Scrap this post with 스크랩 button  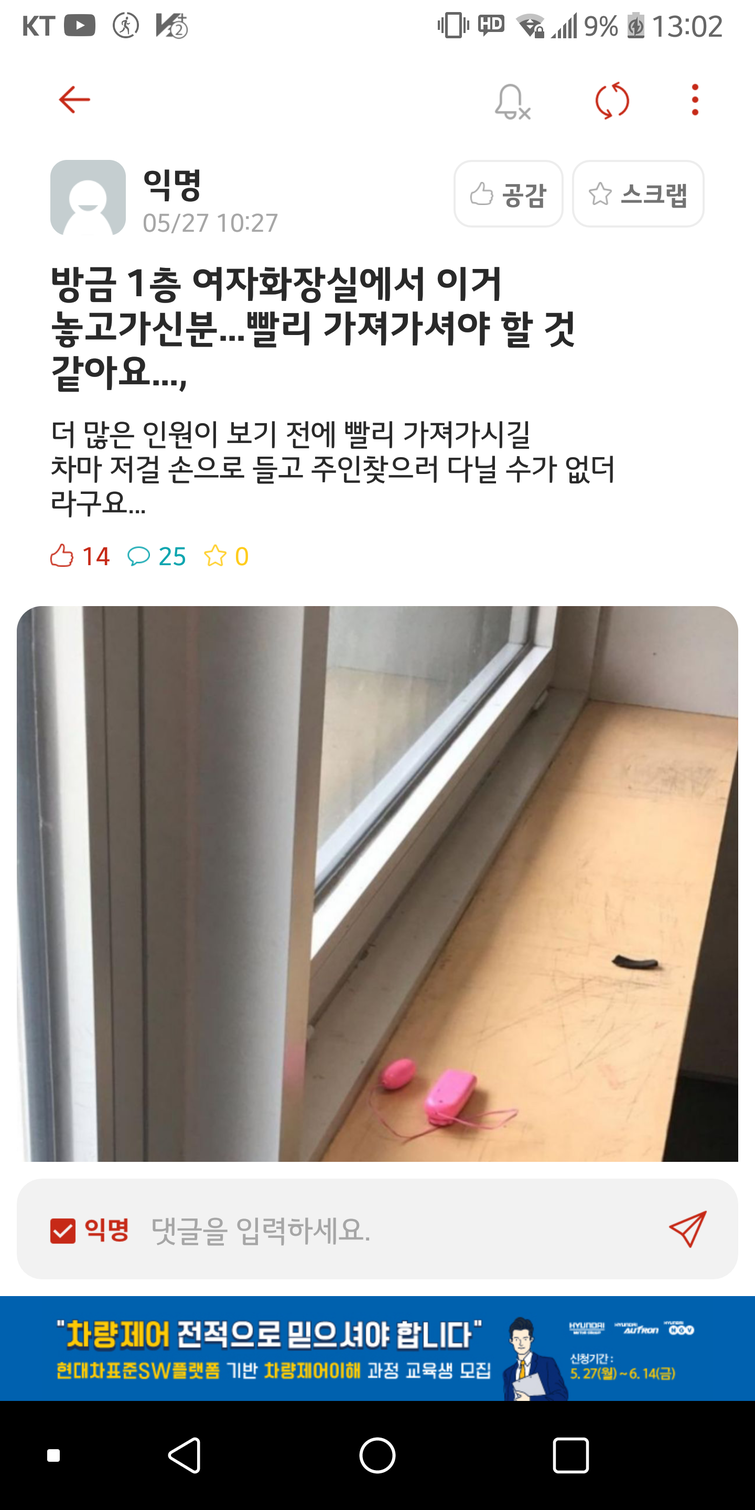click(638, 194)
